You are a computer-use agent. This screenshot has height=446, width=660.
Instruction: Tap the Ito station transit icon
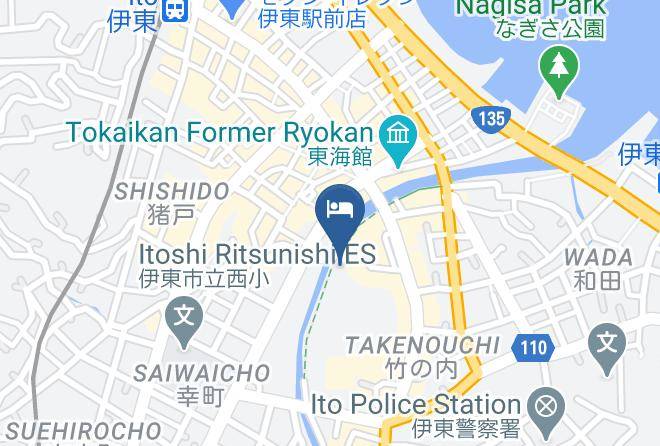(x=173, y=9)
